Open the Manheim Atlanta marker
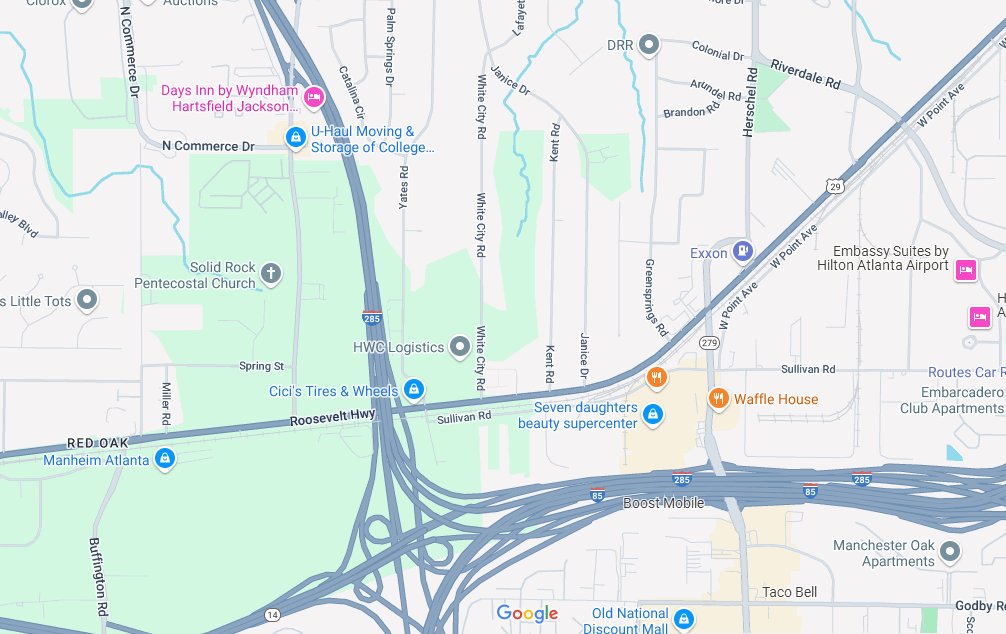Screen dimensions: 1006x634 [166, 460]
